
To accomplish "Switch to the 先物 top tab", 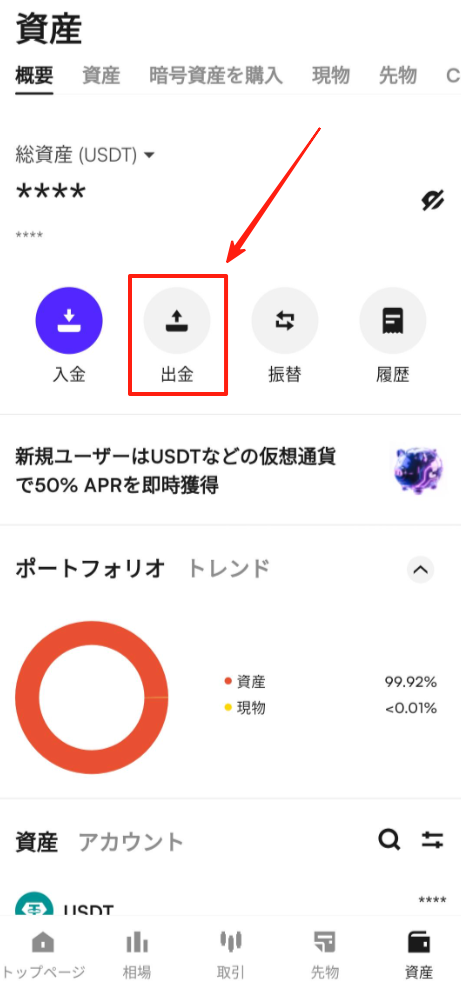I will (x=397, y=75).
